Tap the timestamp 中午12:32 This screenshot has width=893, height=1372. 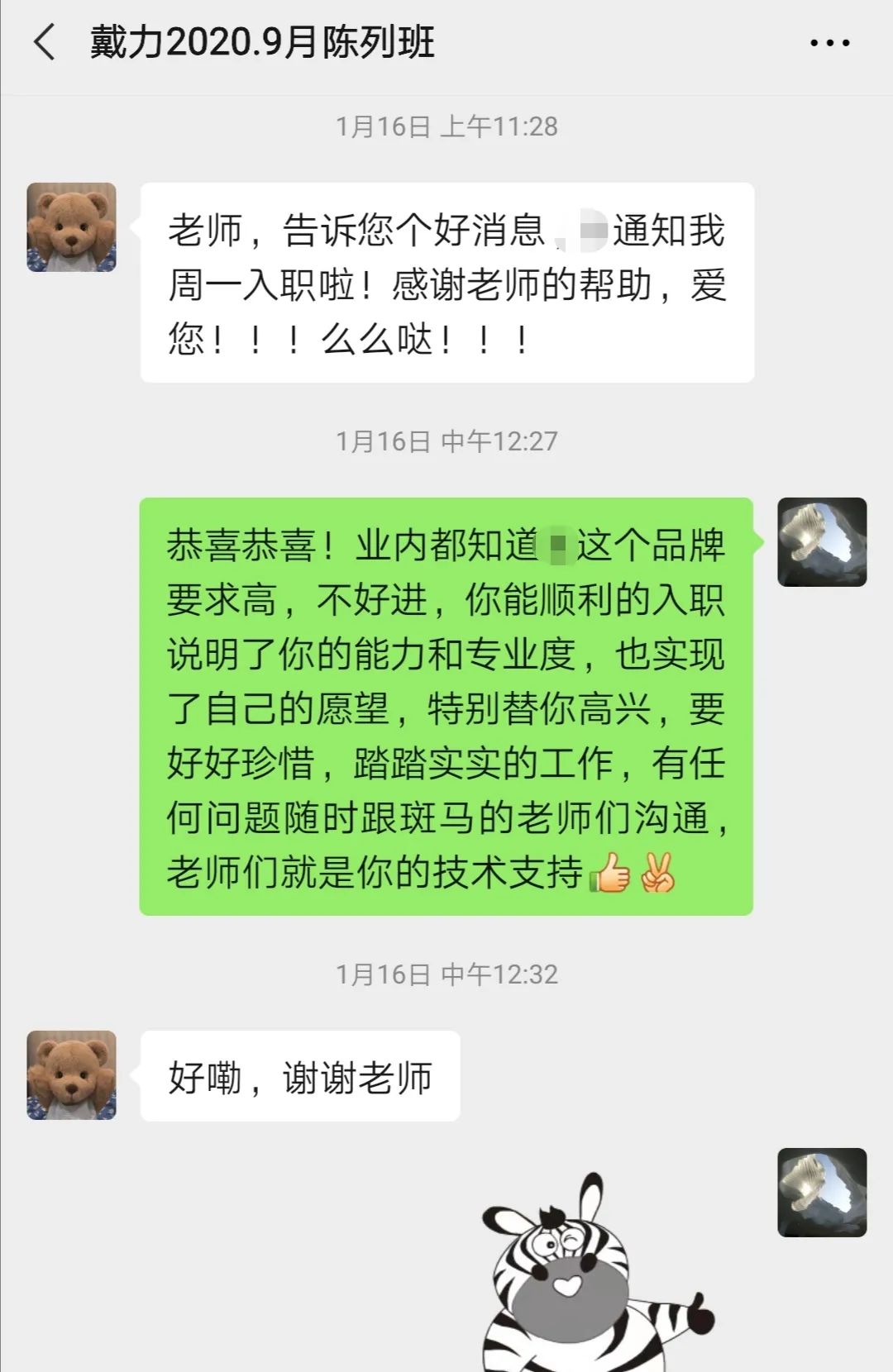coord(446,974)
